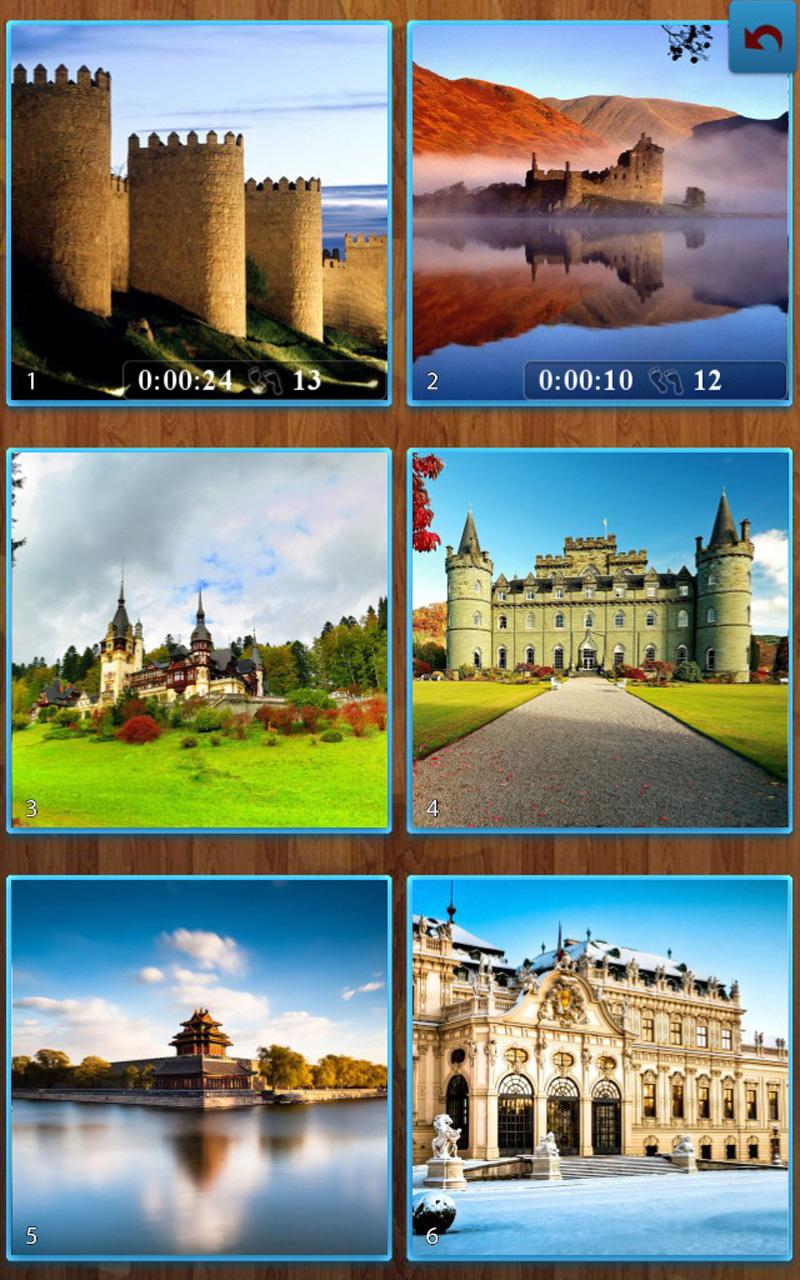Image resolution: width=800 pixels, height=1280 pixels.
Task: Click the number label on puzzle 1
Action: (x=31, y=379)
